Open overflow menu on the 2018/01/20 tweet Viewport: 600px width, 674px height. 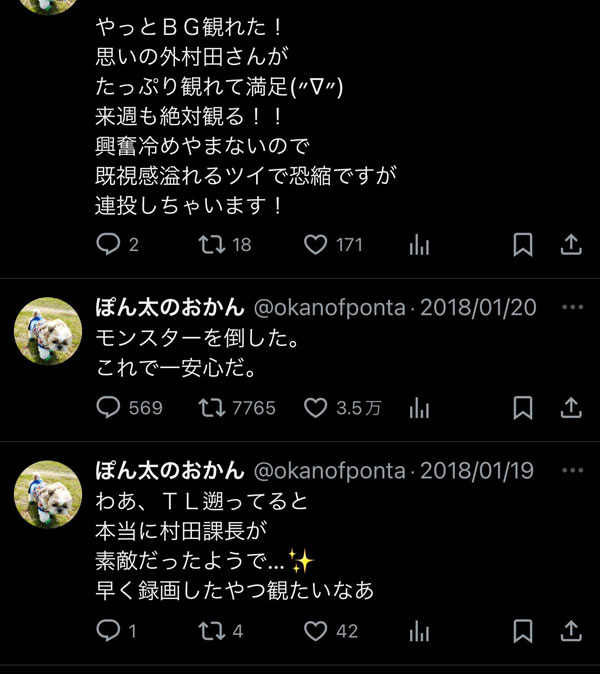[x=572, y=307]
